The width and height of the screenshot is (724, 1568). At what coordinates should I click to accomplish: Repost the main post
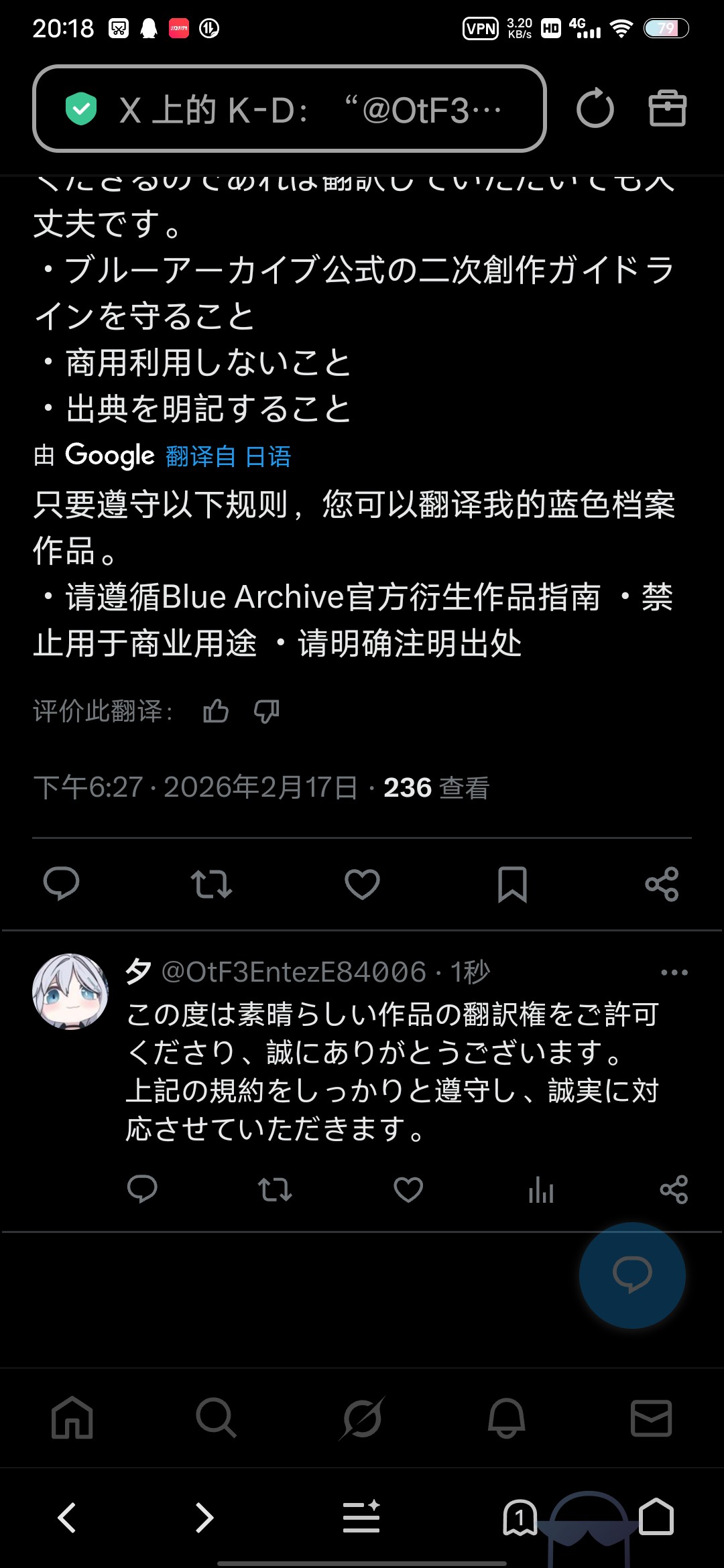(211, 884)
